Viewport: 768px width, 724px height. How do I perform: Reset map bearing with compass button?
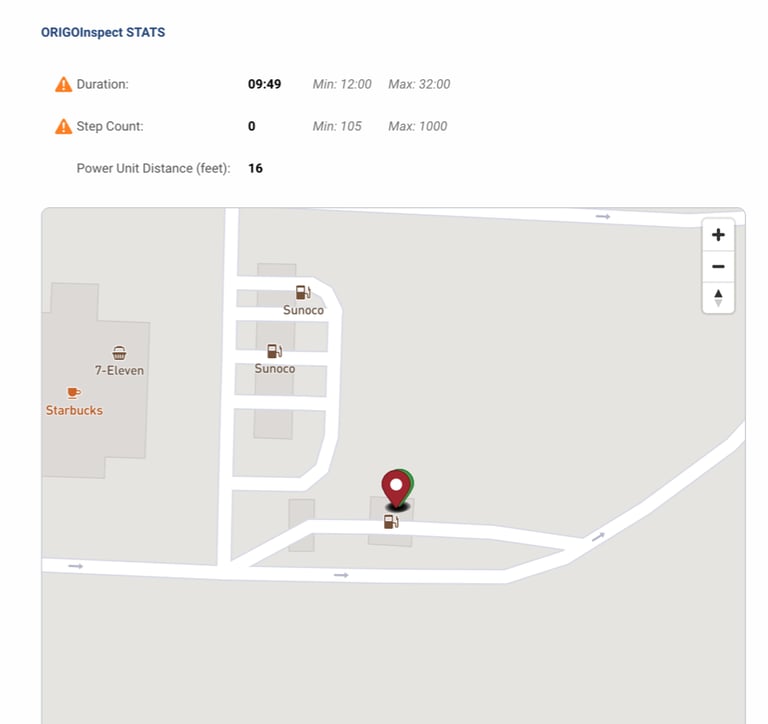pos(718,297)
